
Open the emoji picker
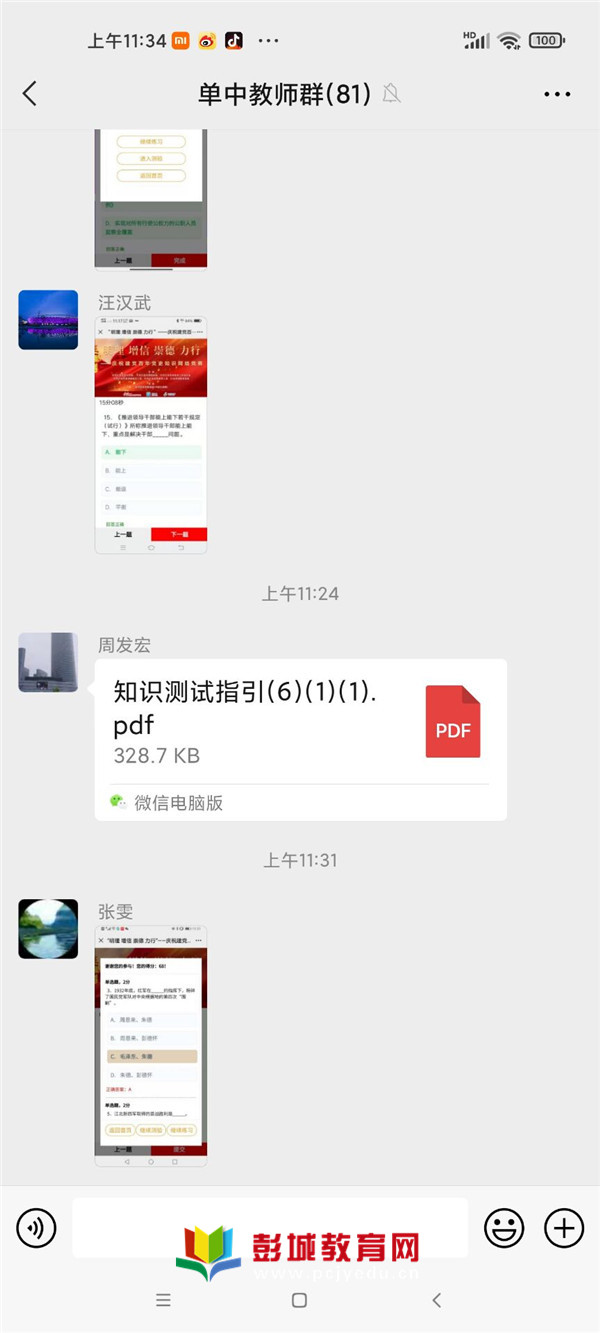pyautogui.click(x=504, y=1227)
